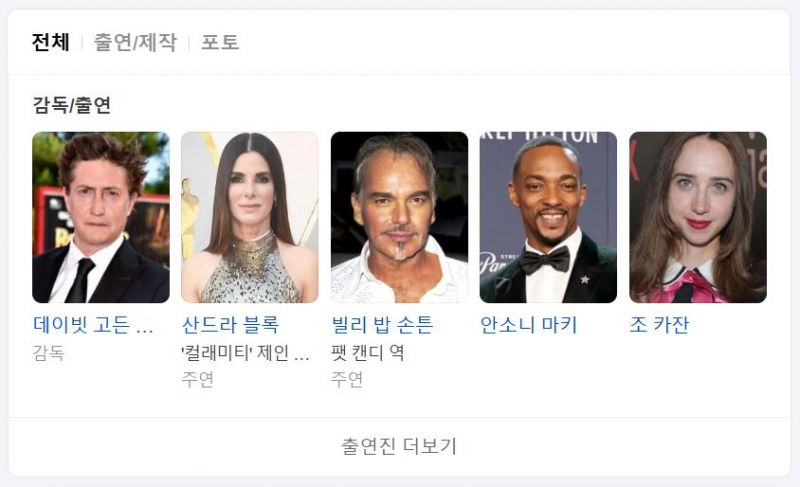This screenshot has height=487, width=800.
Task: Open the cast card labeled 빌리 밥 손튼
Action: pyautogui.click(x=399, y=217)
